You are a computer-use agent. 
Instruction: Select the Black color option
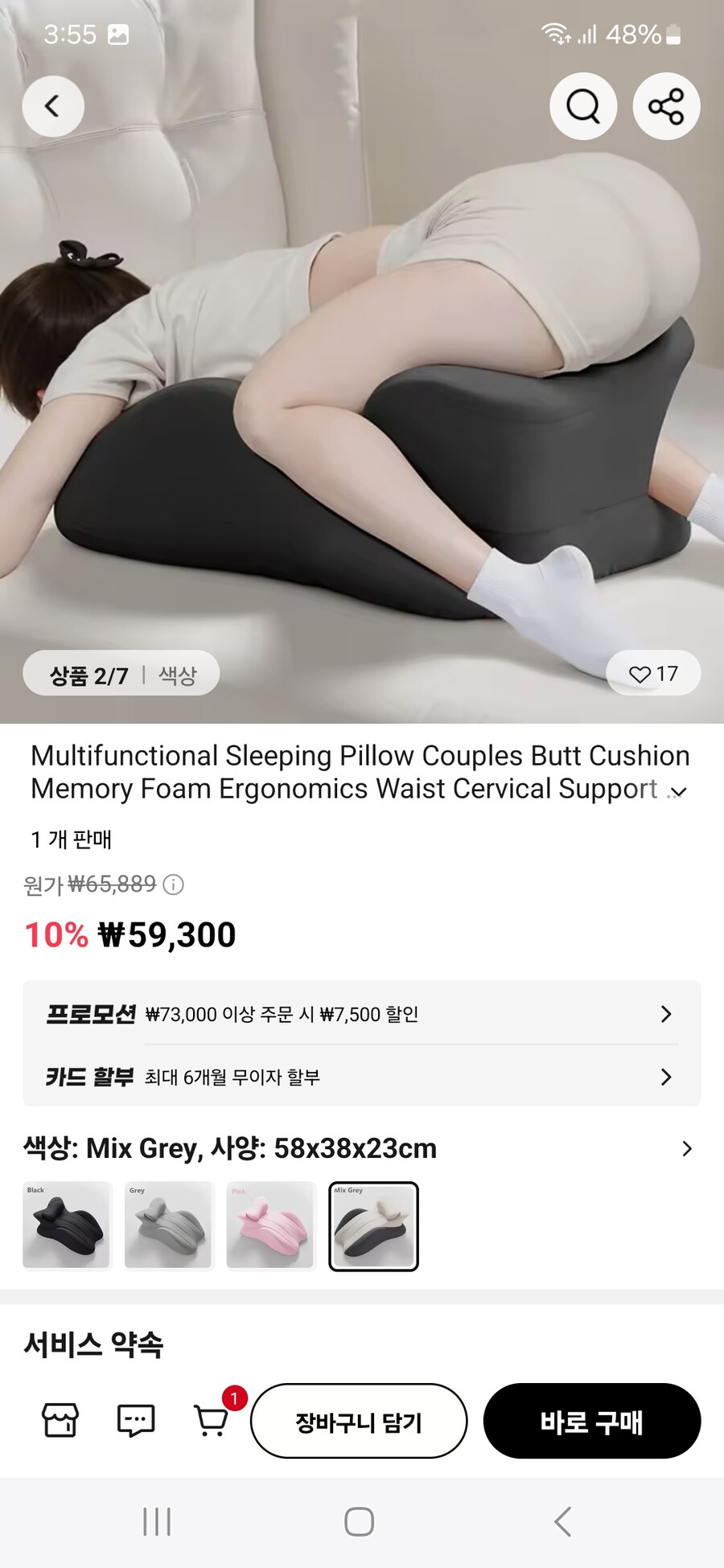tap(67, 1225)
